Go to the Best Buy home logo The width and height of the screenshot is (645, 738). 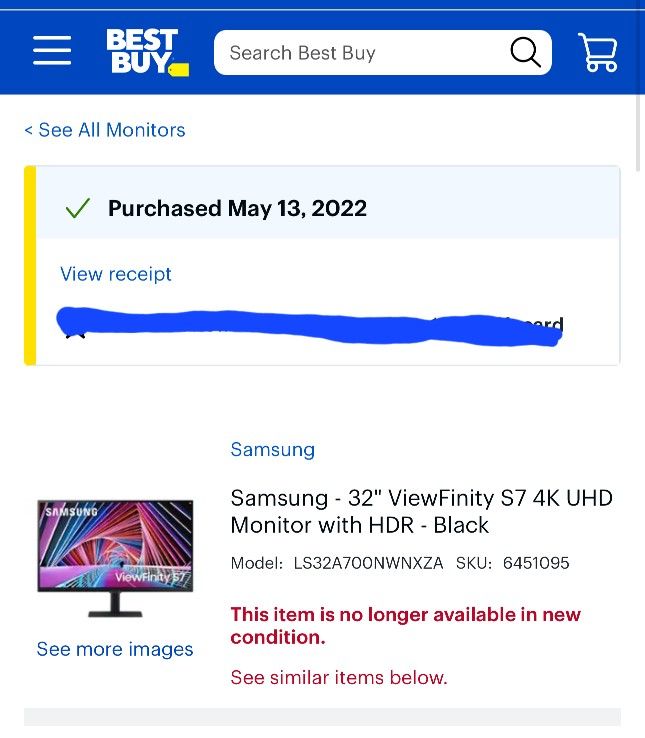(147, 52)
